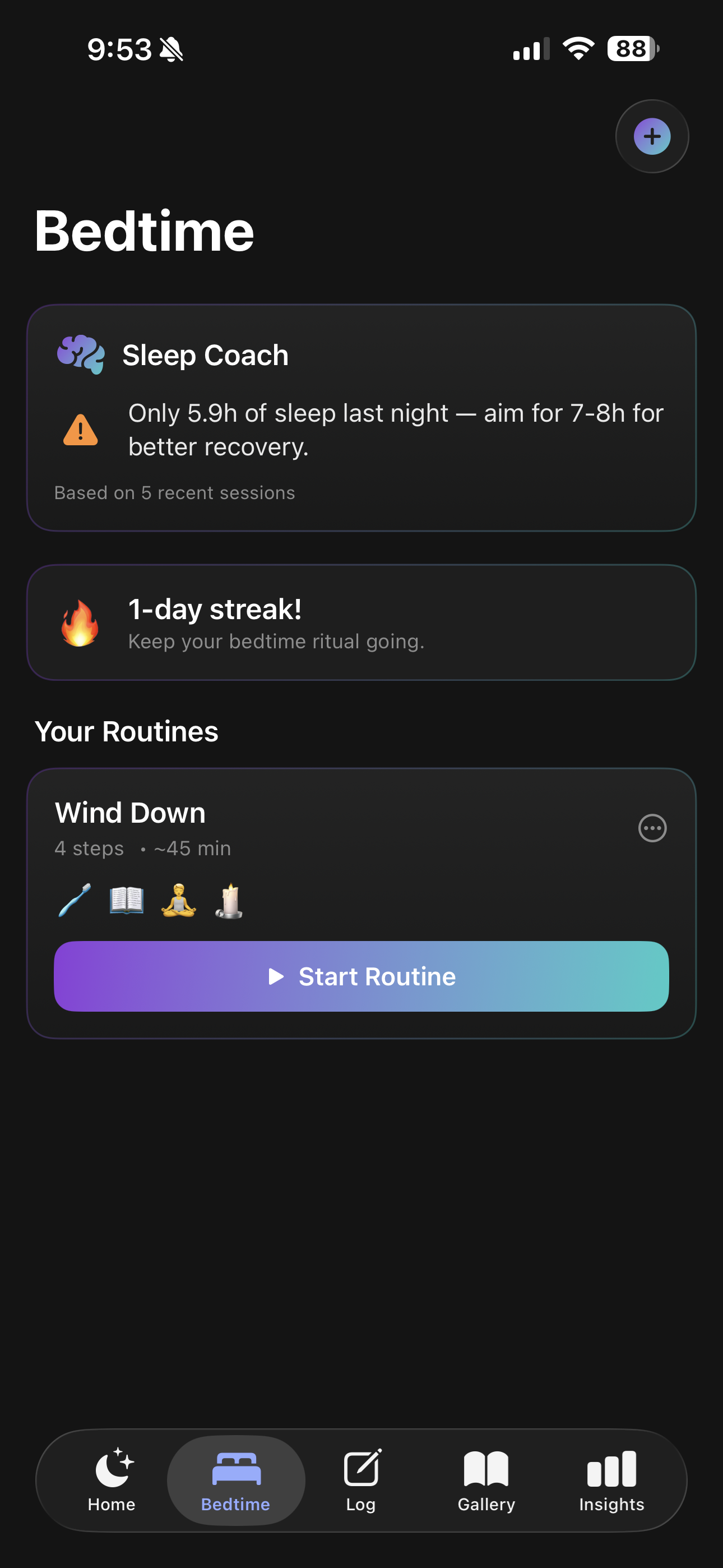Add a new routine with the plus button
This screenshot has height=1568, width=723.
point(652,136)
